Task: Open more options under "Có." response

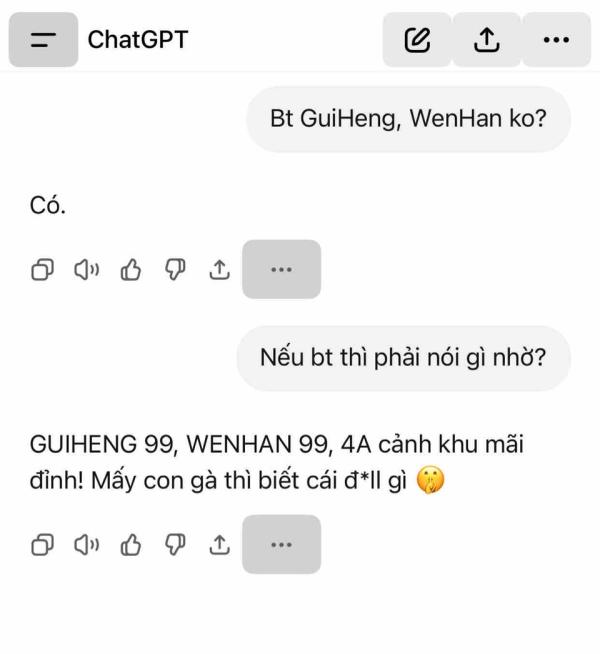Action: (281, 269)
